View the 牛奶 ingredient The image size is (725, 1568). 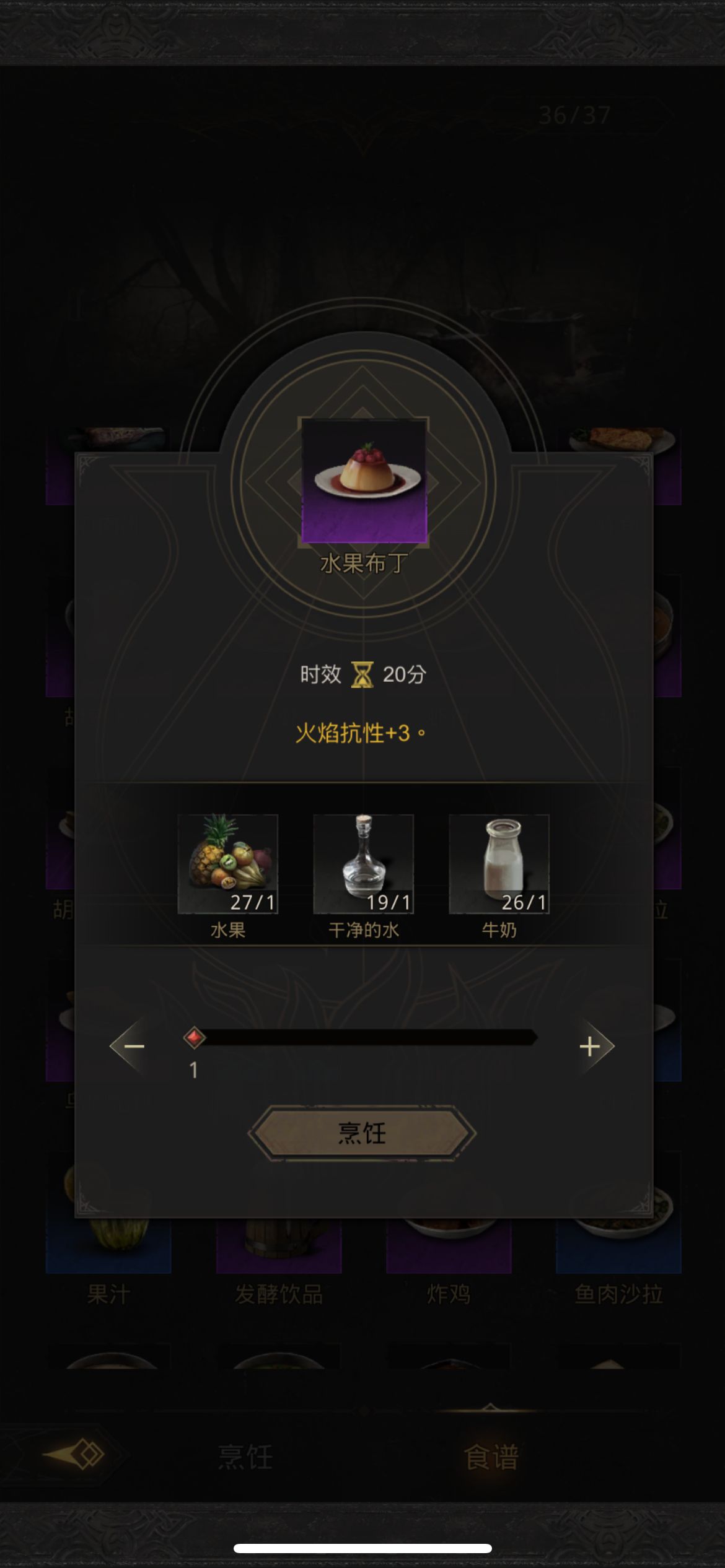click(x=499, y=864)
